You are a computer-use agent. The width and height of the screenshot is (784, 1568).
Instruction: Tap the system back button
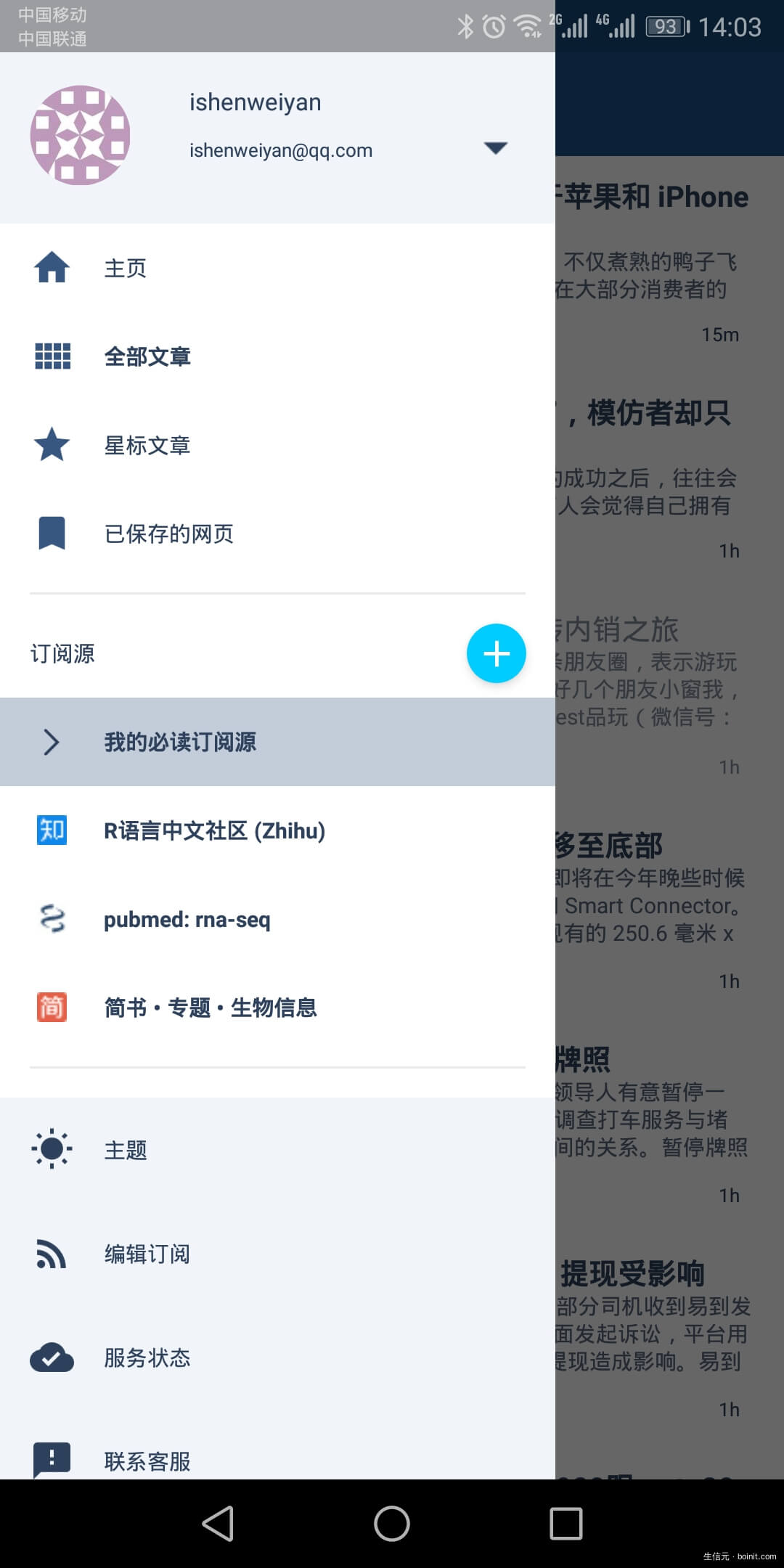click(x=218, y=1523)
